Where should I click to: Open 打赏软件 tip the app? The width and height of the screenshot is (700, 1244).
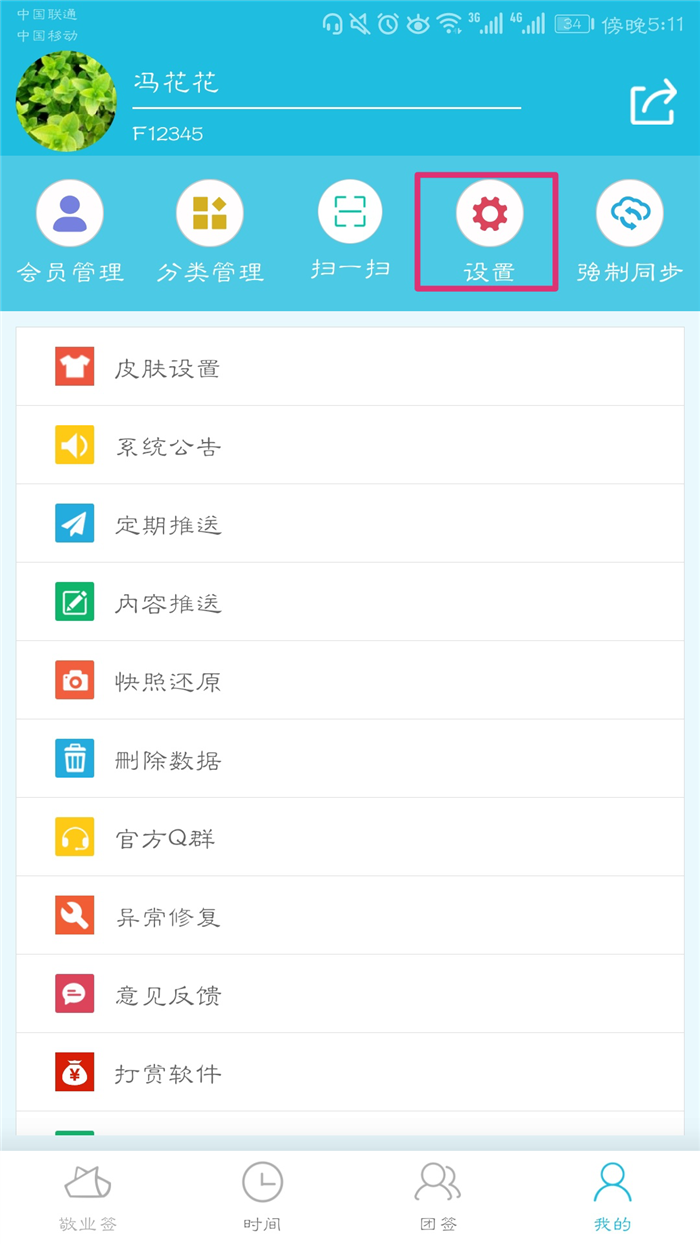point(350,1073)
